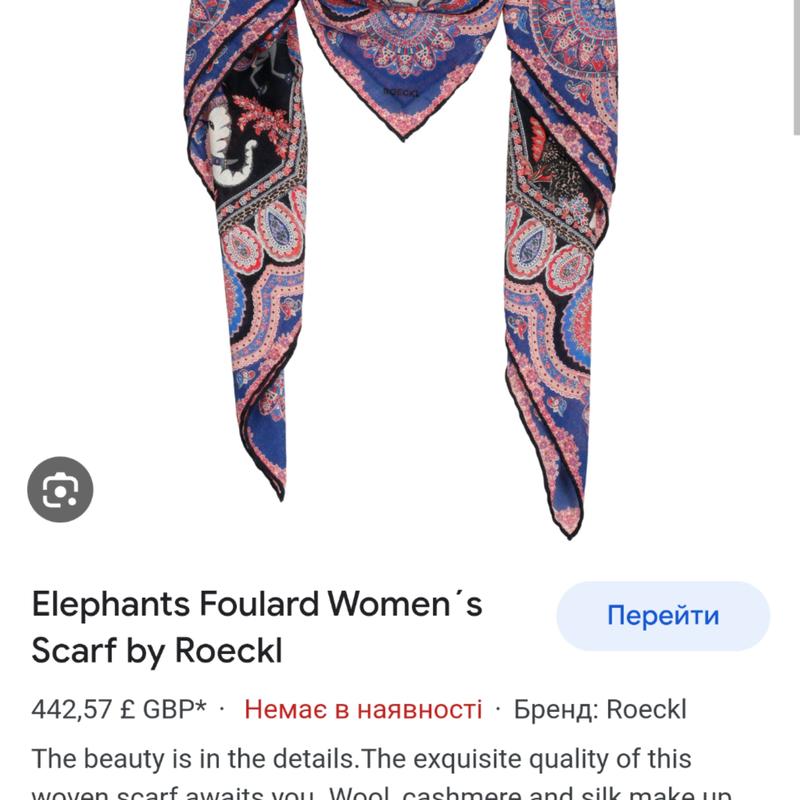Tap the Перейти button
This screenshot has width=800, height=800.
663,616
